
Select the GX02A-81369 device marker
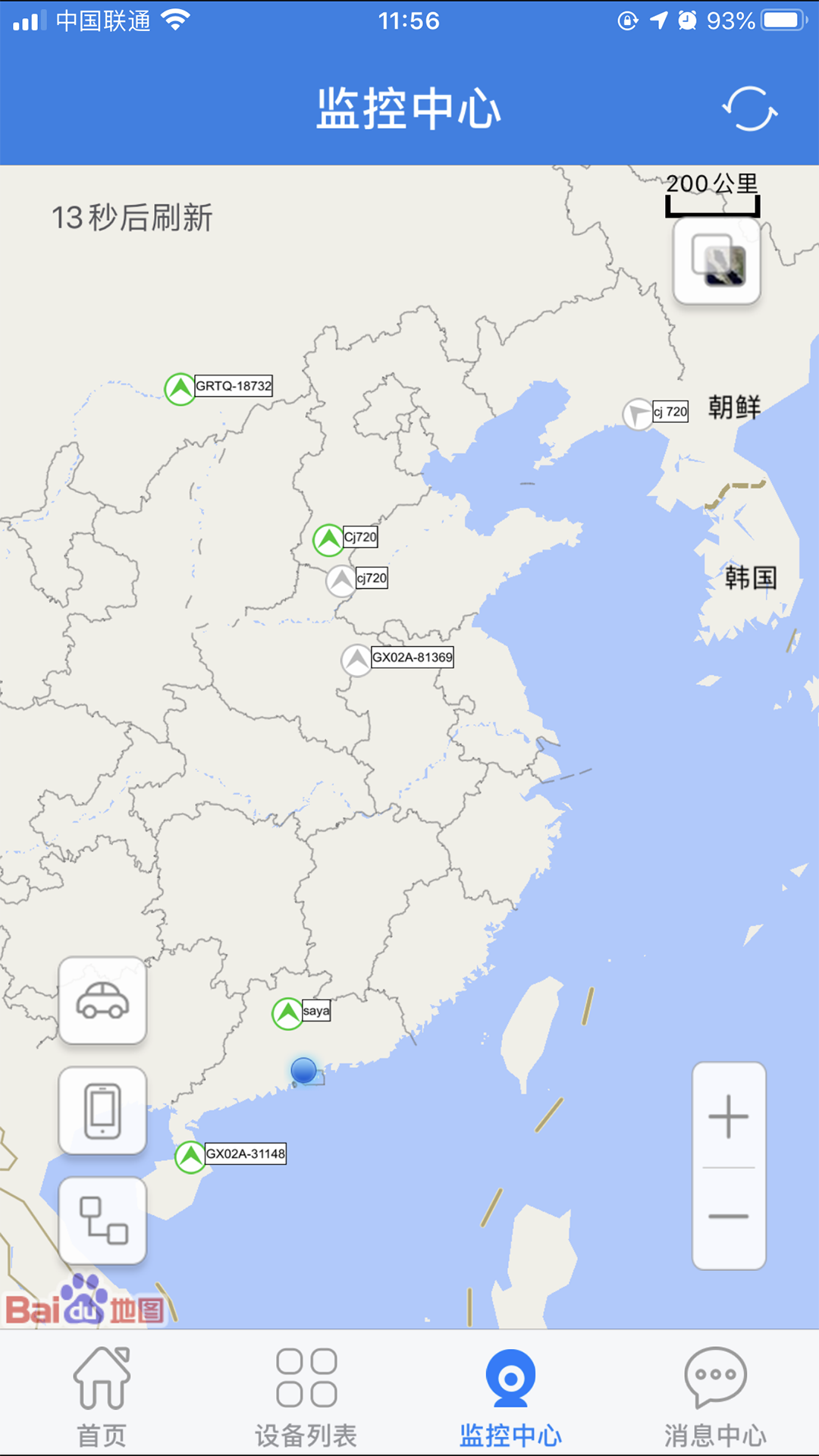[356, 660]
